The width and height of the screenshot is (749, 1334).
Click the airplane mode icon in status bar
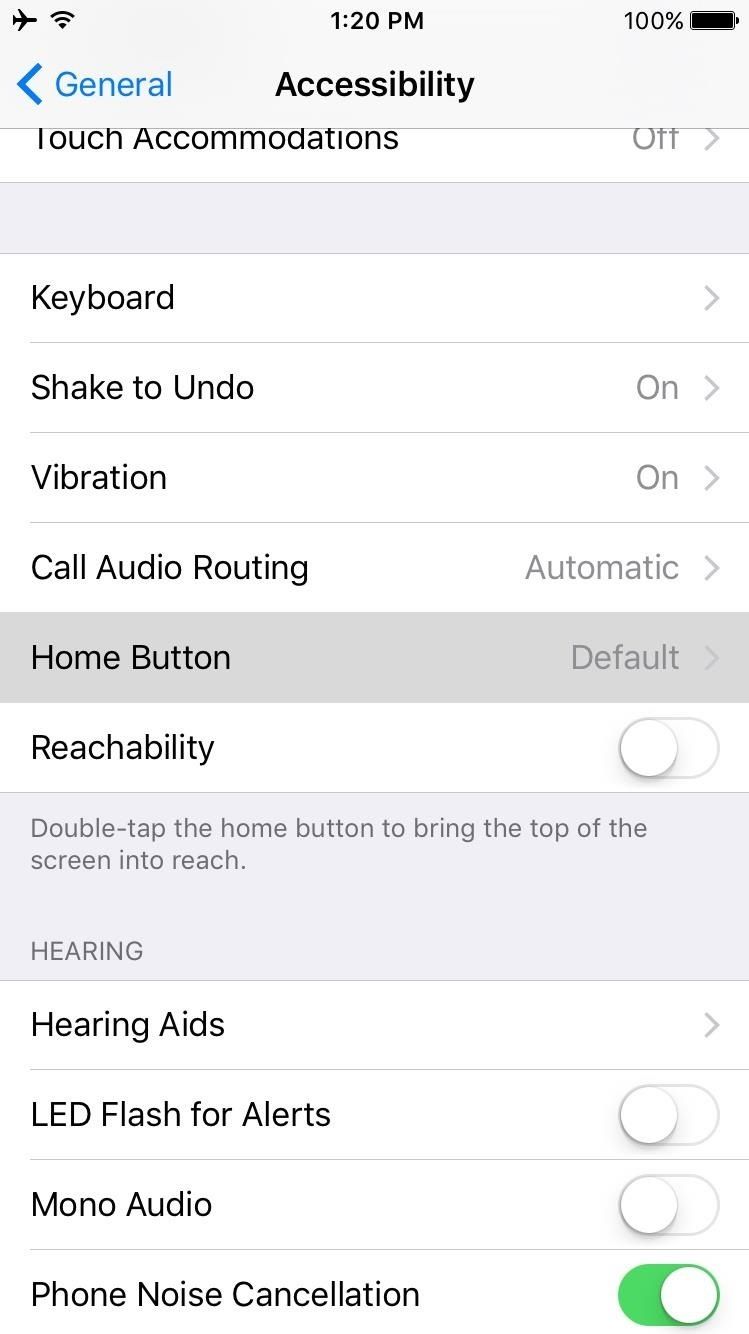(x=25, y=18)
